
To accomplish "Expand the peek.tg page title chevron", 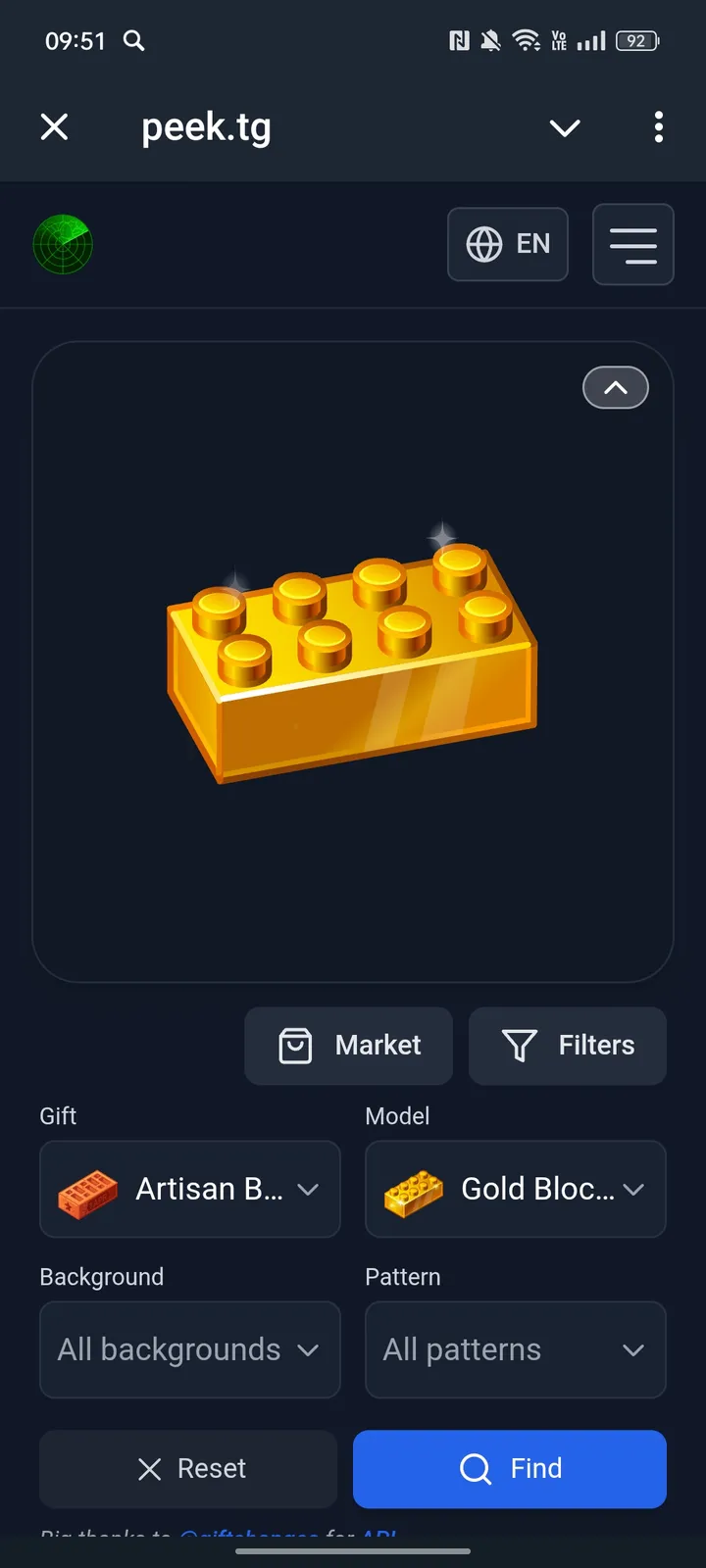I will [565, 127].
